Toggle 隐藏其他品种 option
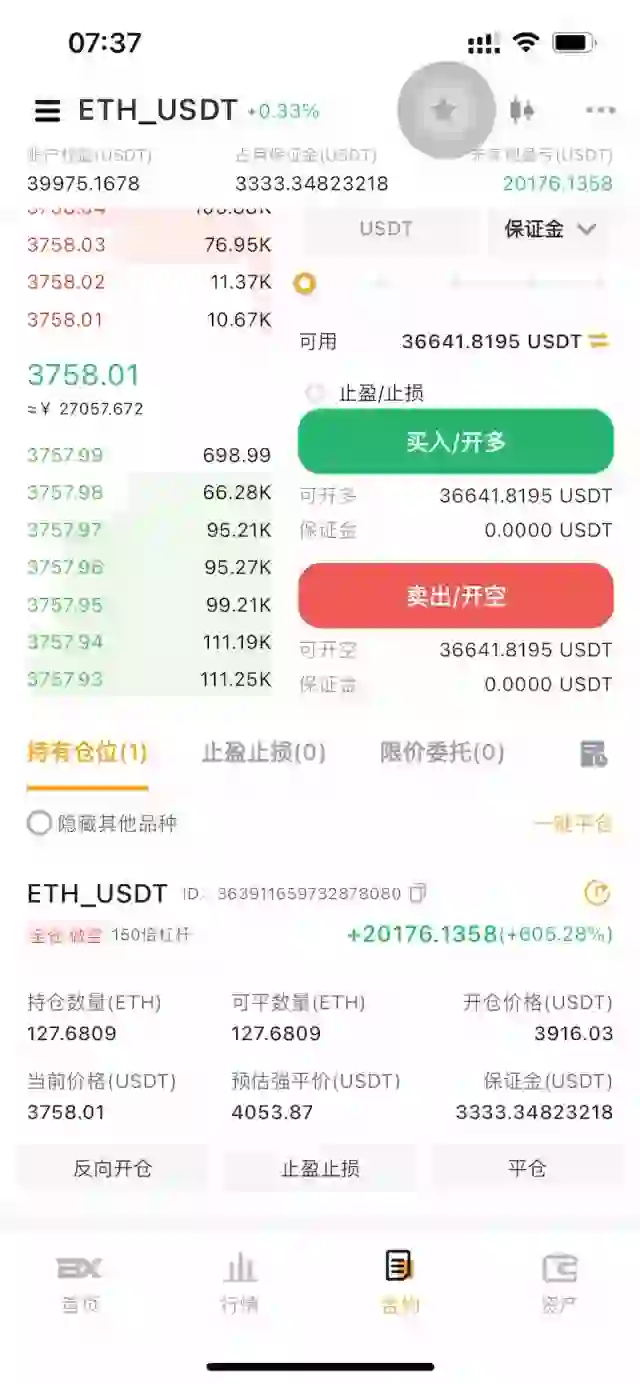 [102, 823]
